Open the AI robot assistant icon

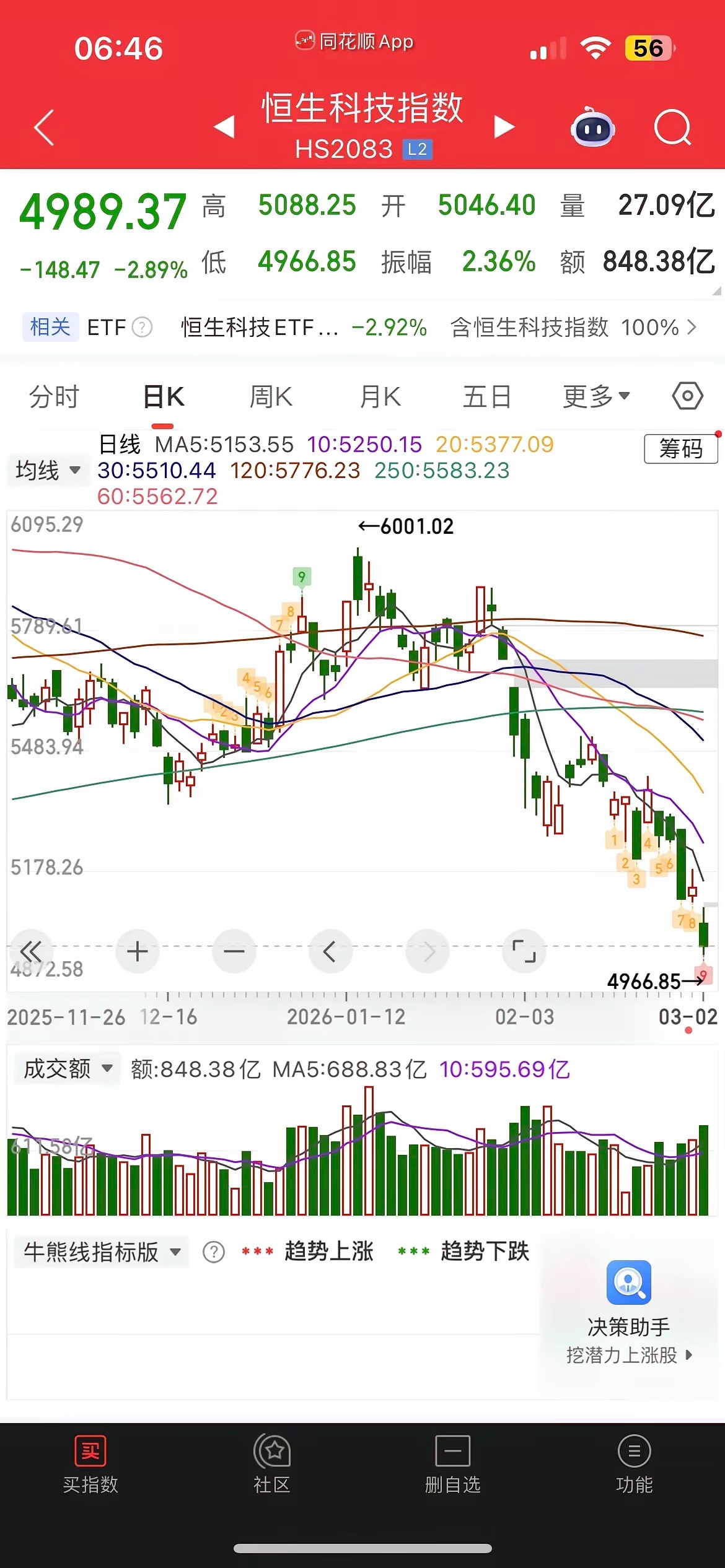(x=592, y=127)
